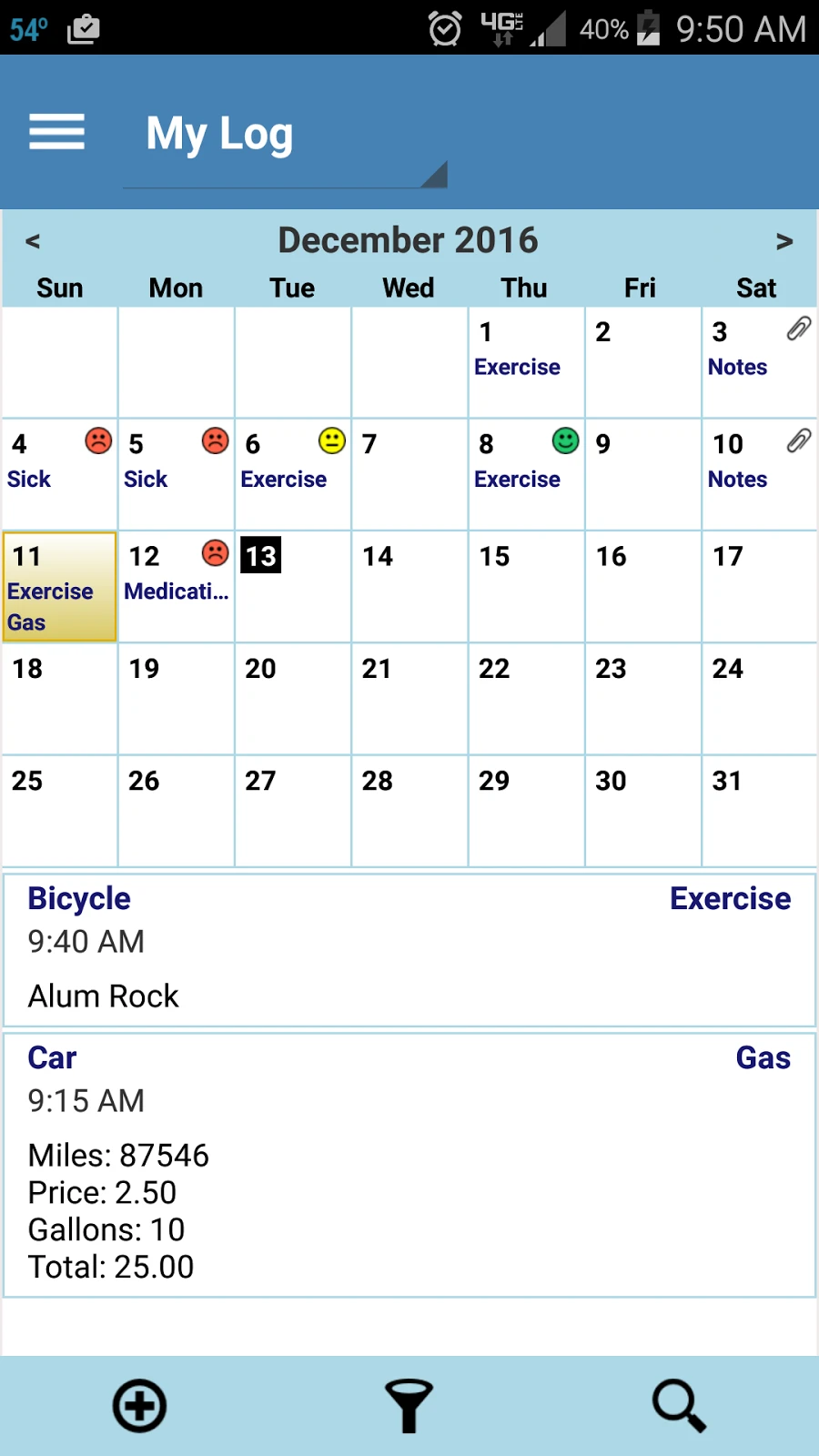Open the Medication entry on December 12
The width and height of the screenshot is (819, 1456).
click(x=175, y=591)
